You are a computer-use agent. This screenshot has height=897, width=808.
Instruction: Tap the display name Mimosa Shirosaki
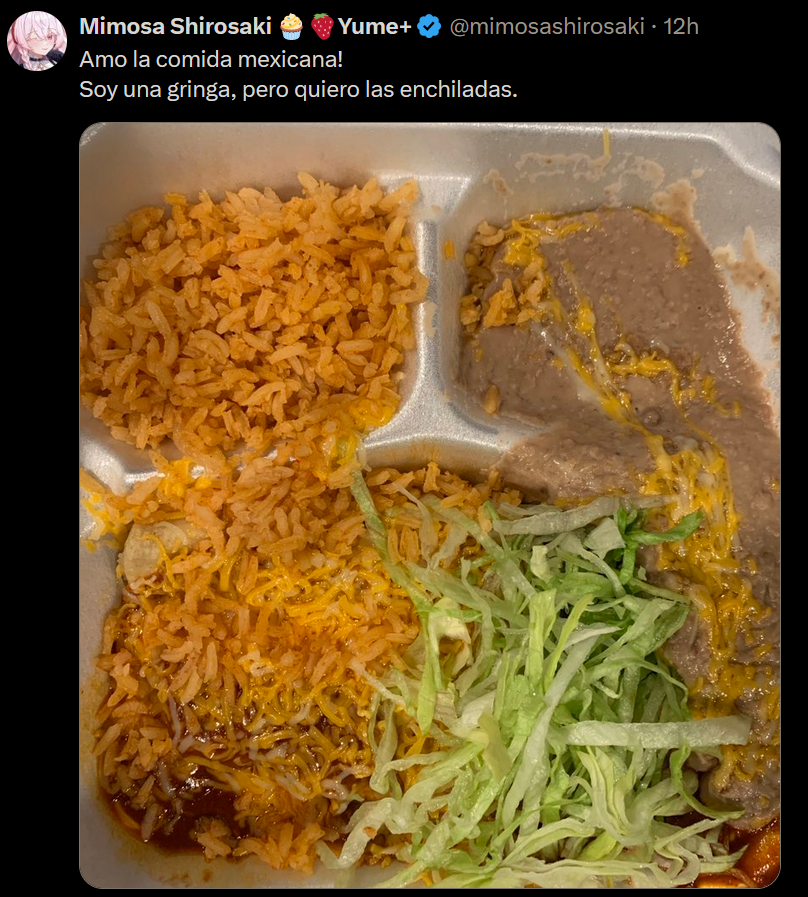point(174,27)
